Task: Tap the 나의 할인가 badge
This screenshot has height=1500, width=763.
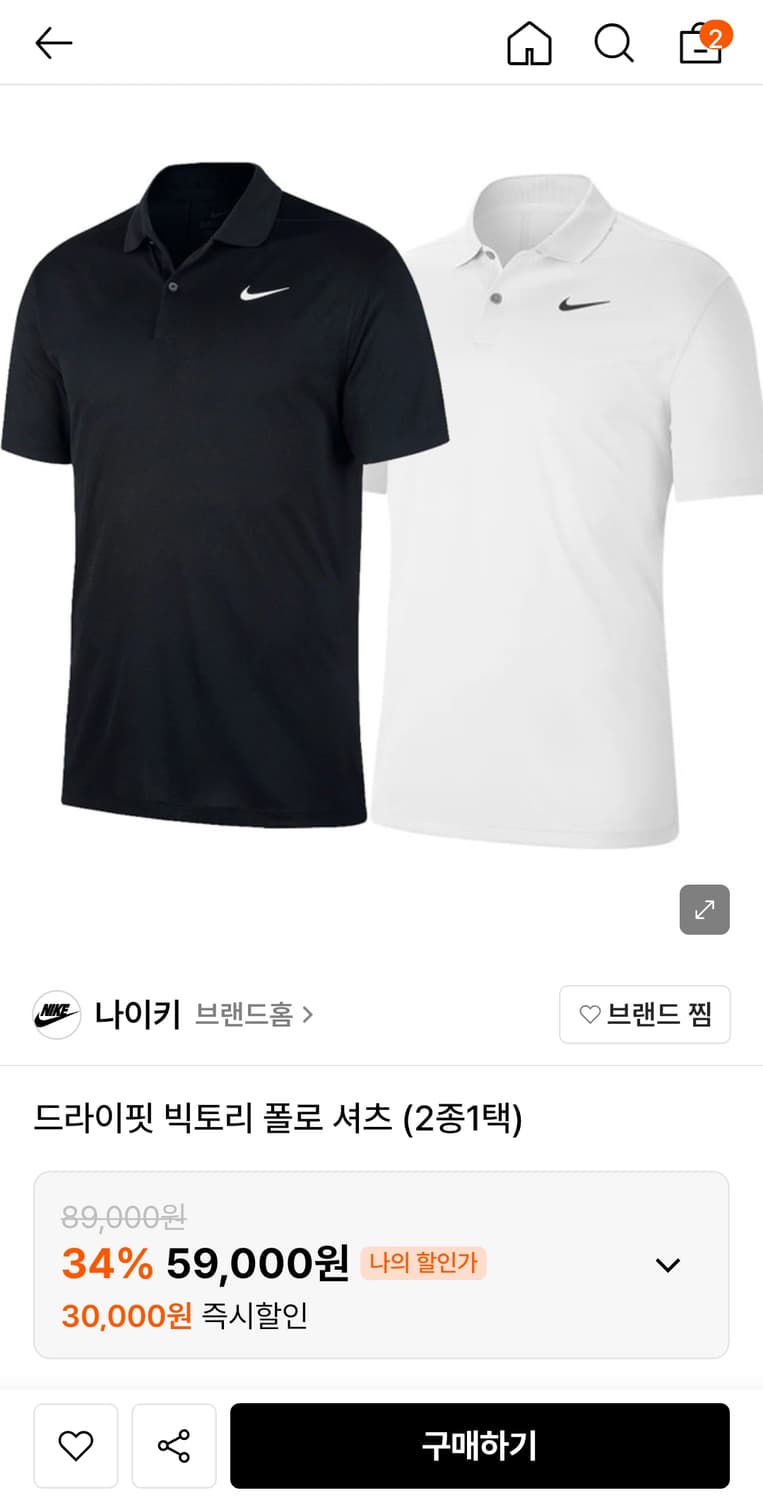Action: [422, 1264]
